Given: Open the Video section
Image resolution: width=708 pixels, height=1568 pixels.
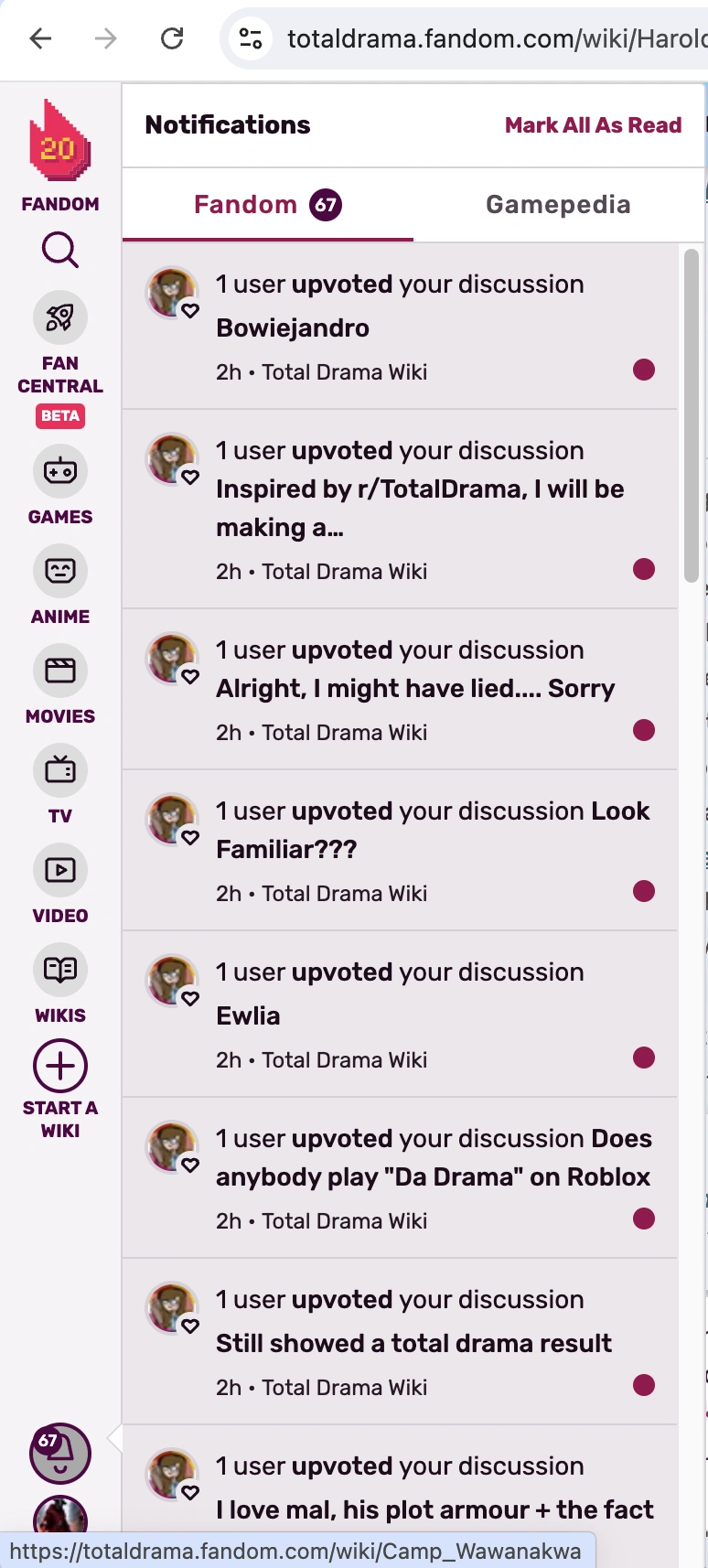Looking at the screenshot, I should click(x=60, y=885).
